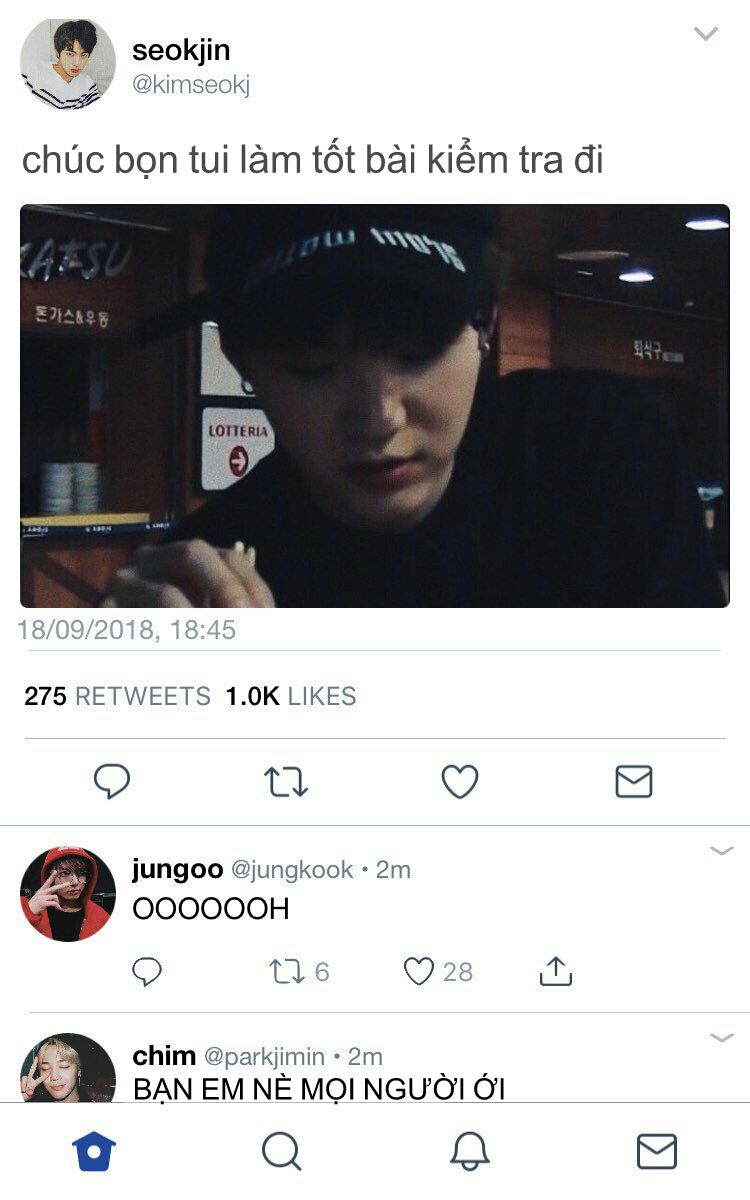
Task: Open the Messages tab
Action: pyautogui.click(x=656, y=1152)
